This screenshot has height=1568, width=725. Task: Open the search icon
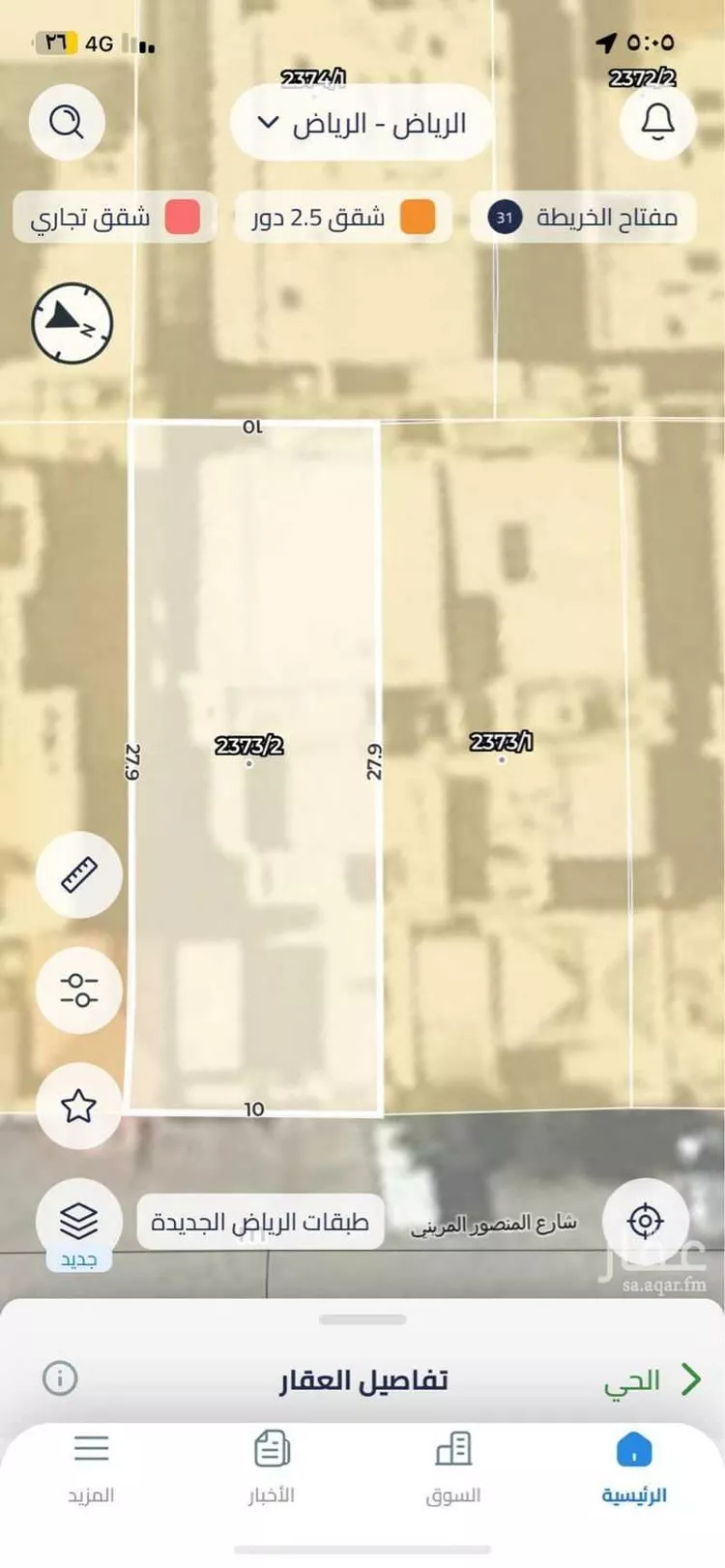(67, 123)
